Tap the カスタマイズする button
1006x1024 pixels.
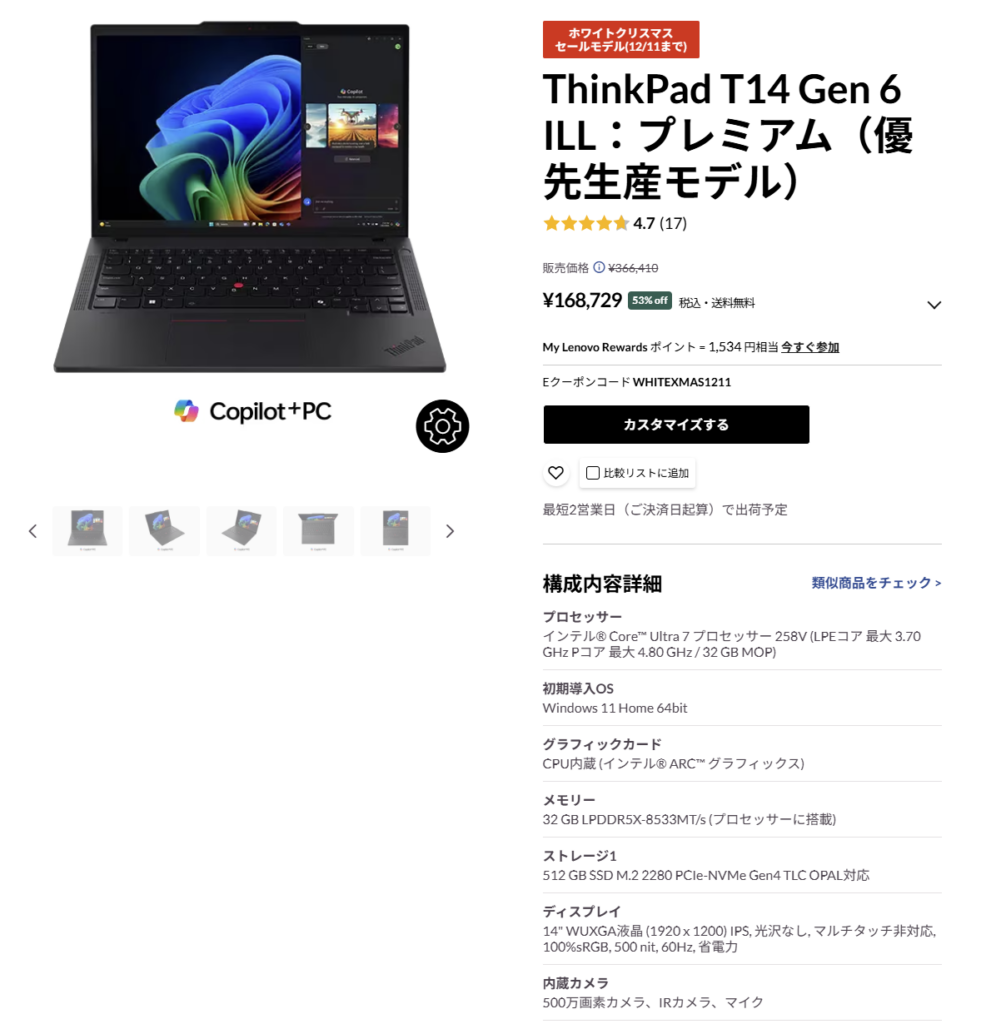[676, 424]
